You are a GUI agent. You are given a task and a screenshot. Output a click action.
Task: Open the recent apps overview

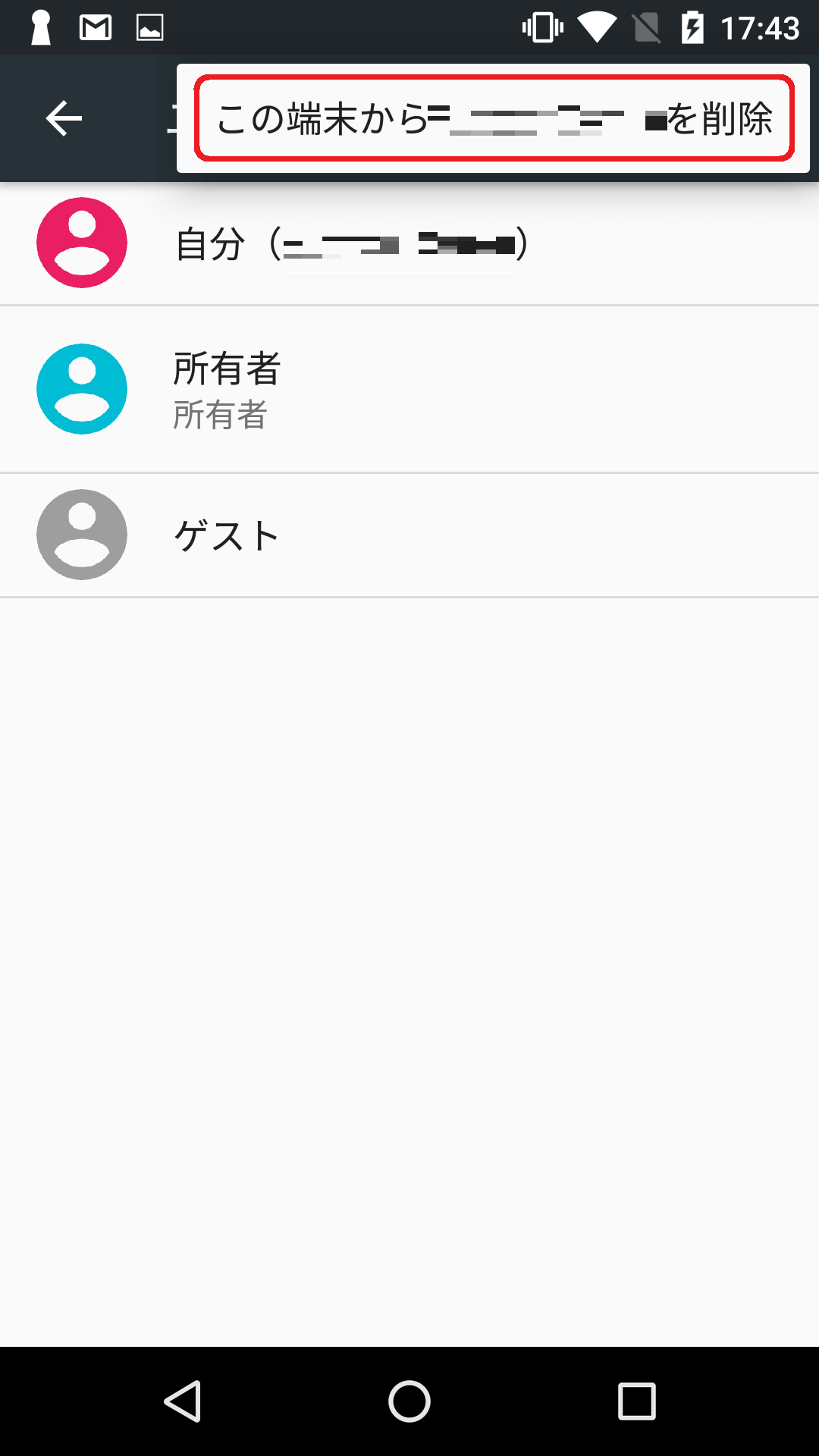click(637, 1401)
